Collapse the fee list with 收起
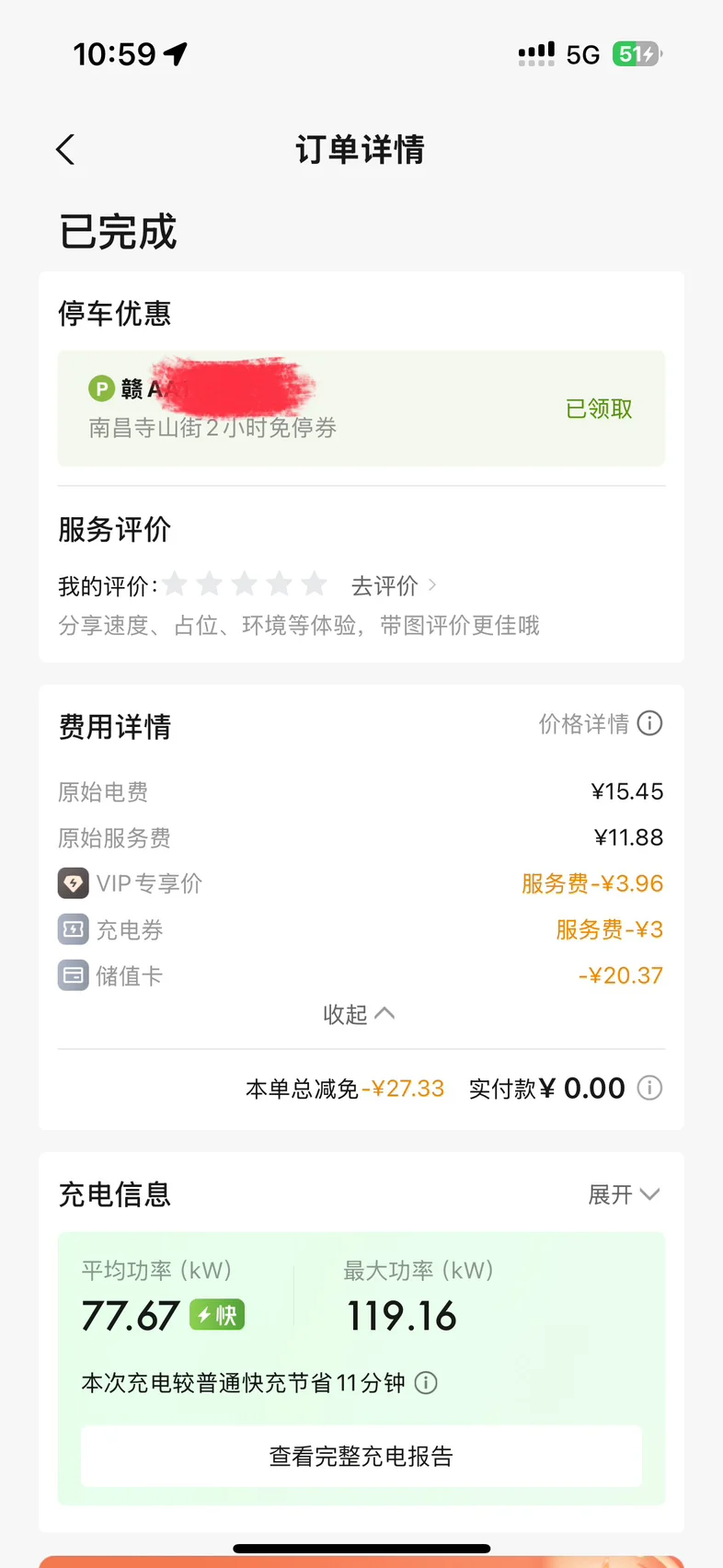723x1568 pixels. (x=359, y=1014)
